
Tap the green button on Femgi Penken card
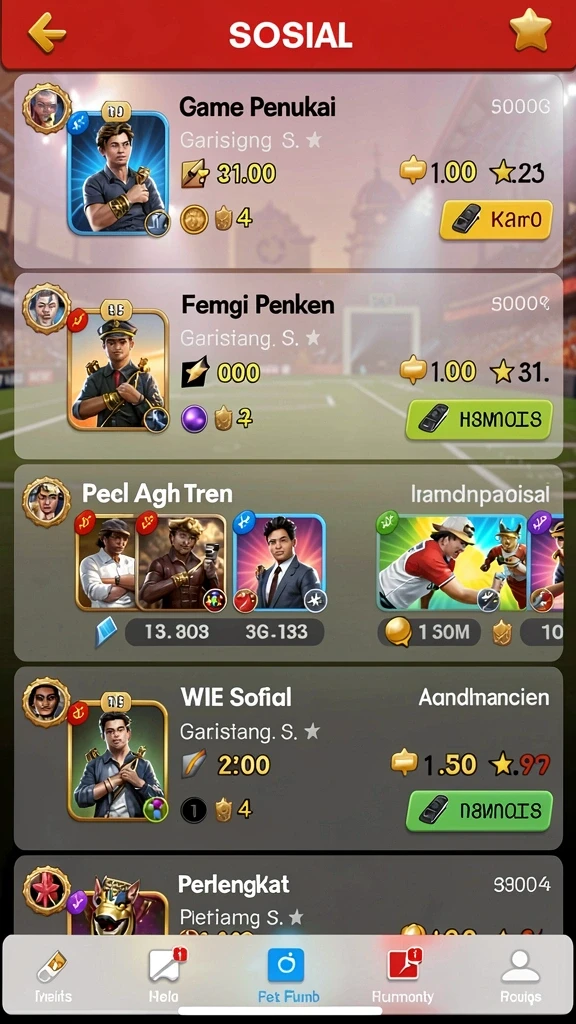coord(479,419)
